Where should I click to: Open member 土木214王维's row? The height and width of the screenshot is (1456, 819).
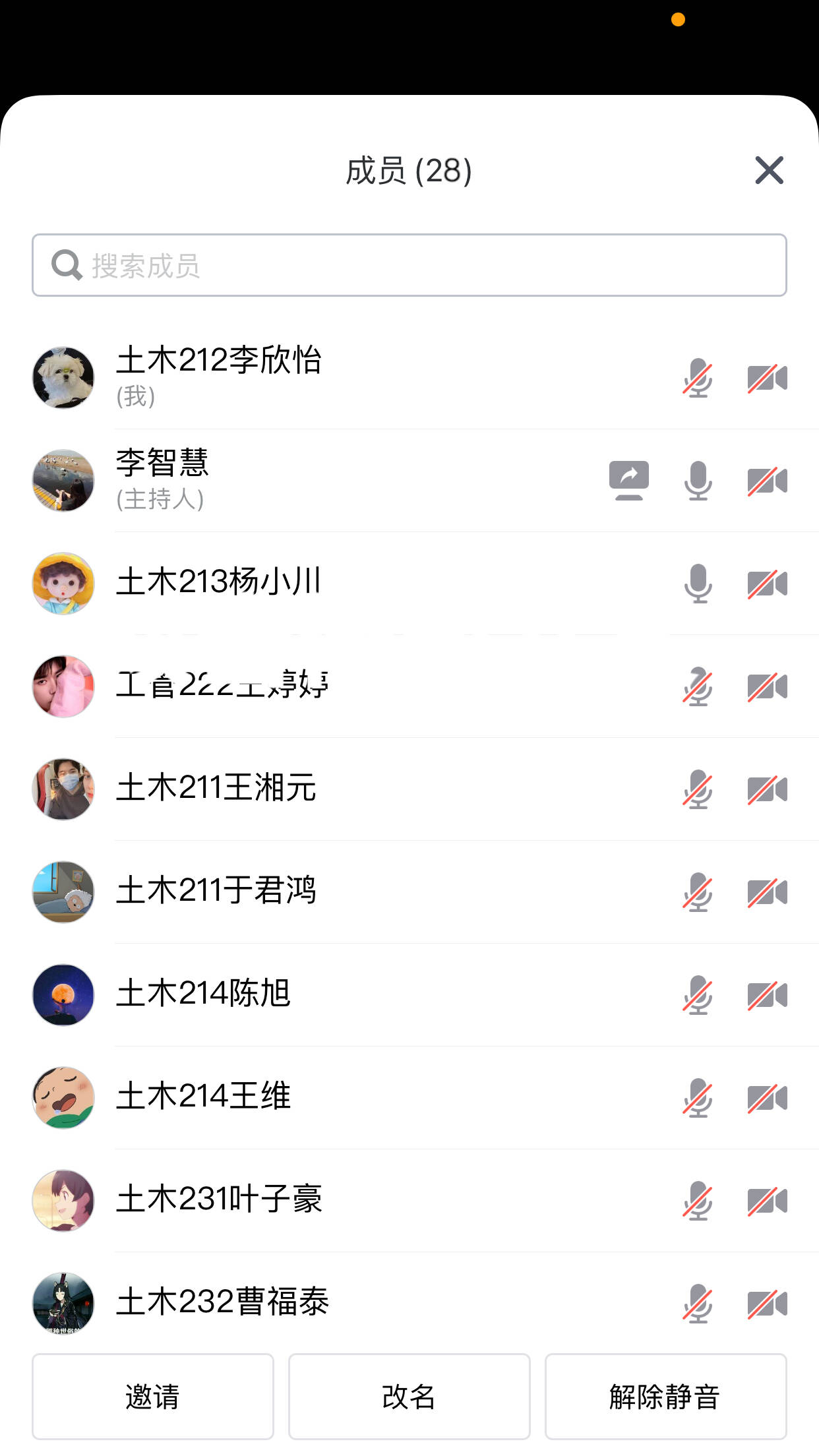click(203, 1097)
